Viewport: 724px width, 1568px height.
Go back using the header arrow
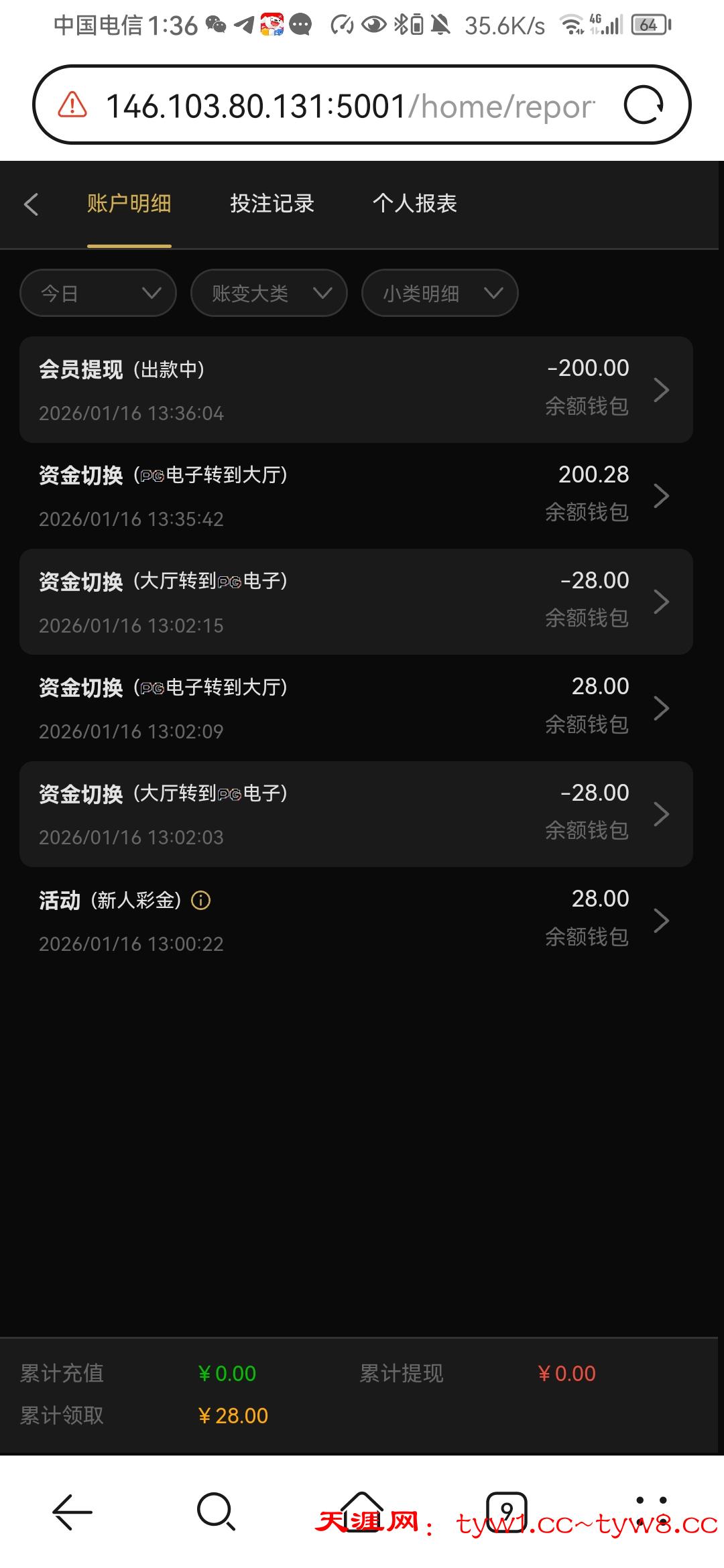coord(32,204)
